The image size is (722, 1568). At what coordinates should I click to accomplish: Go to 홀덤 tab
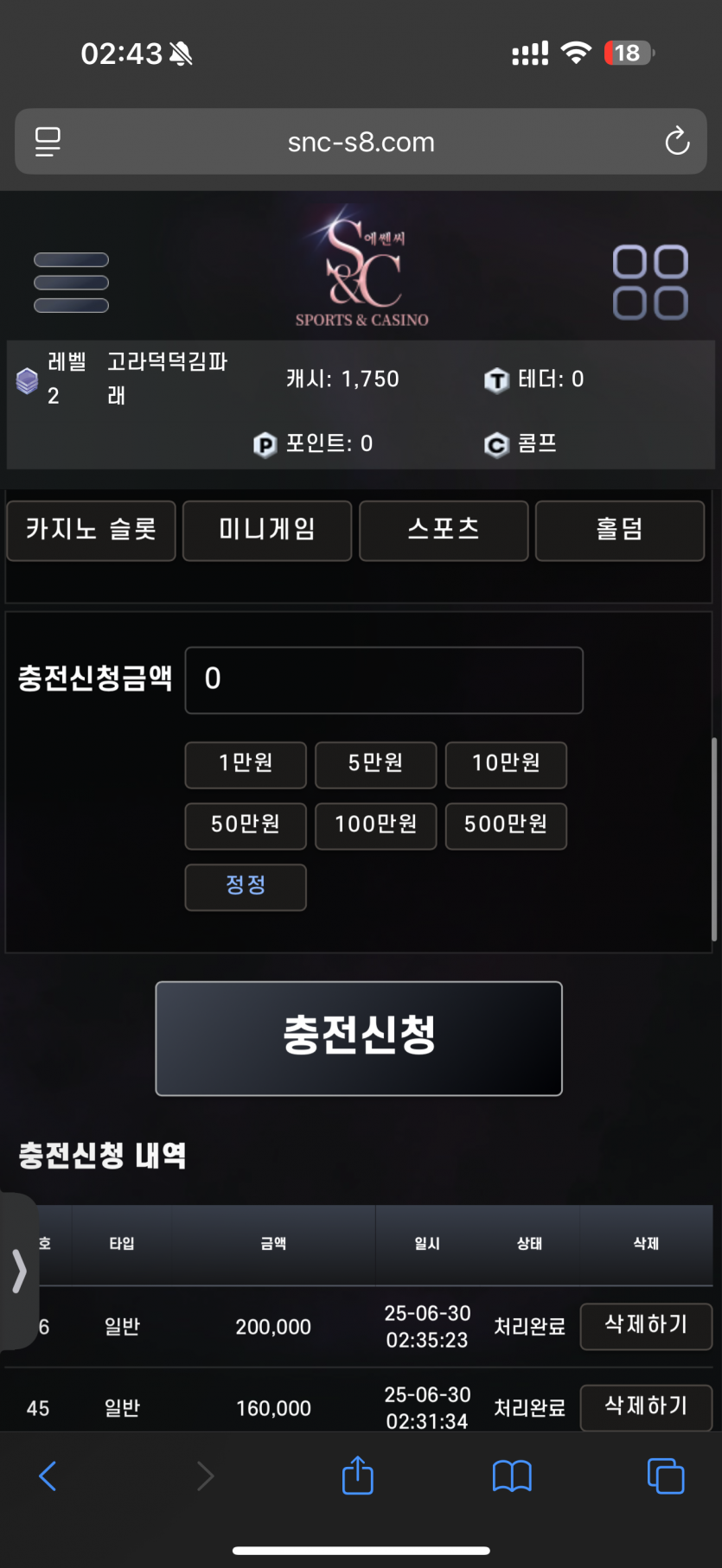620,531
